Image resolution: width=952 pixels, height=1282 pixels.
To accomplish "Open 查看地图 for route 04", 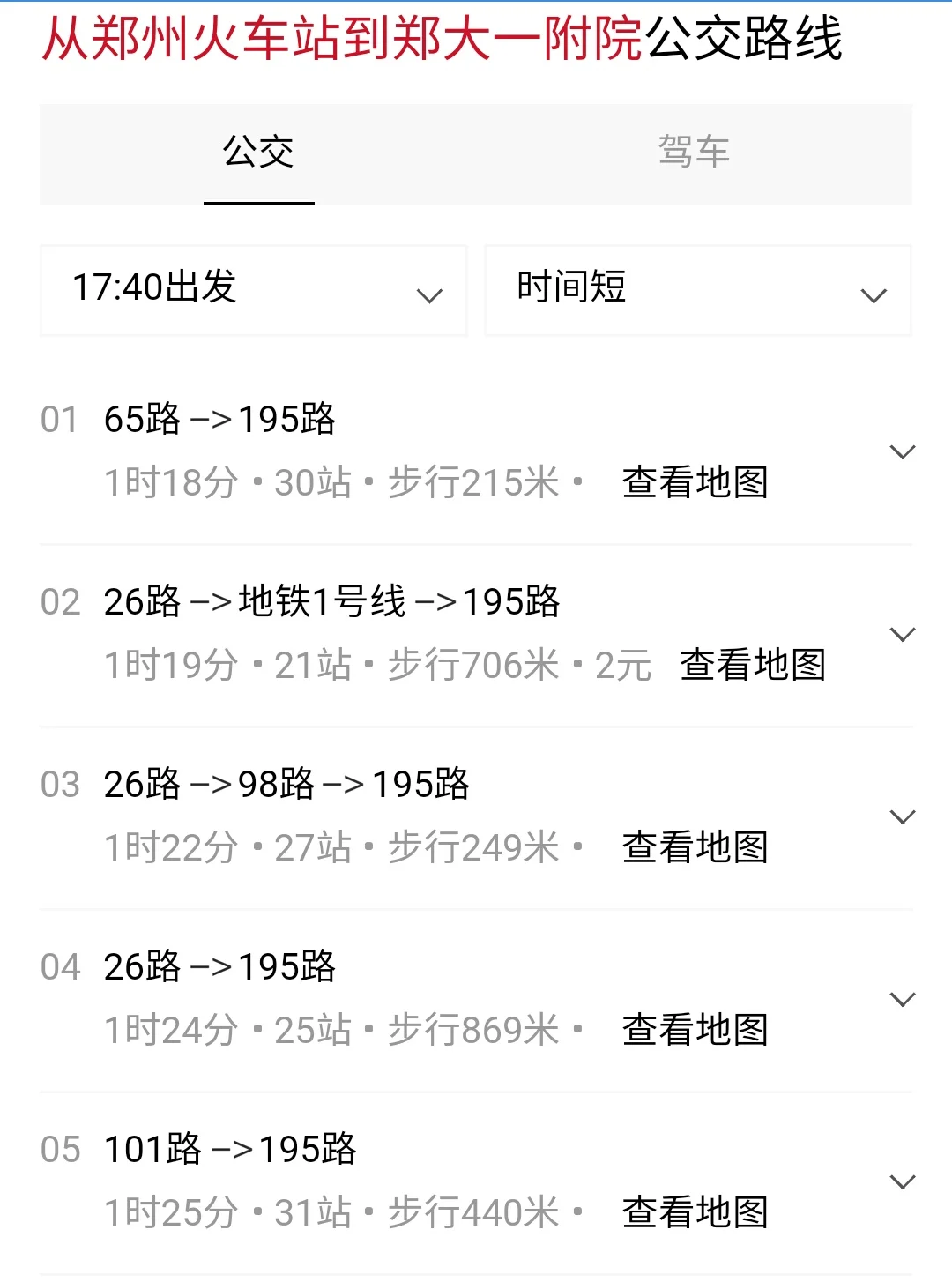I will click(693, 1027).
